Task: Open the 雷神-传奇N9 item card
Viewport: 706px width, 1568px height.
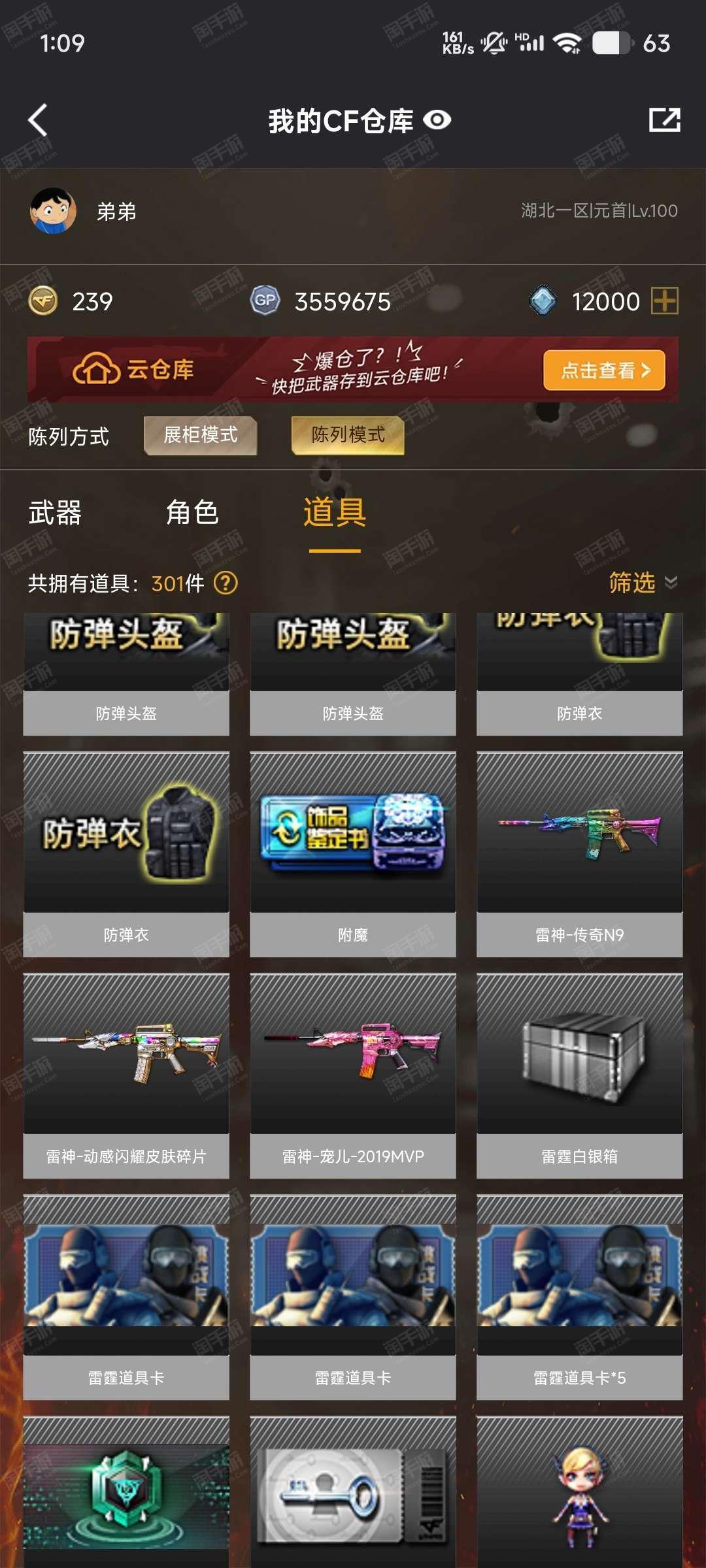Action: pos(580,855)
